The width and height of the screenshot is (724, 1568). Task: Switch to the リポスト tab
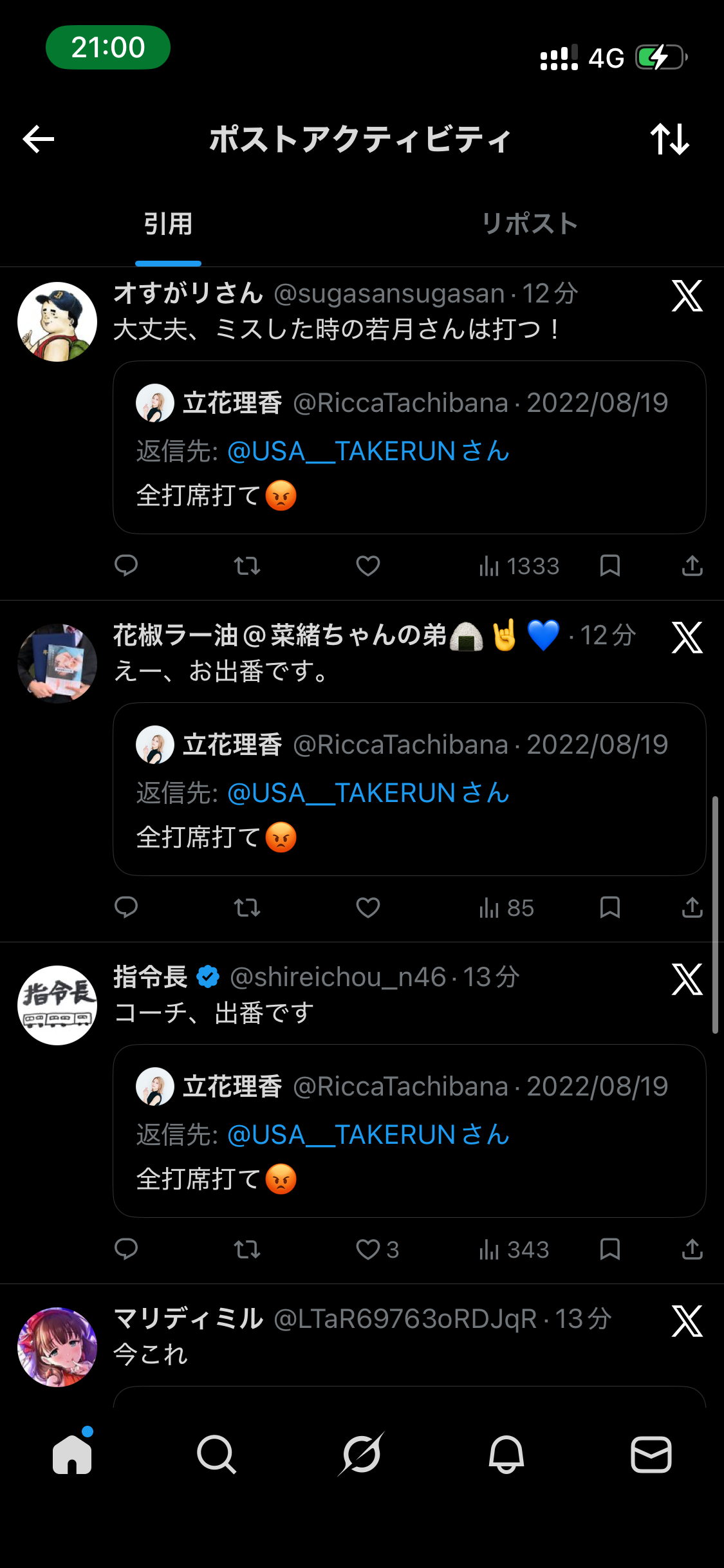point(529,225)
